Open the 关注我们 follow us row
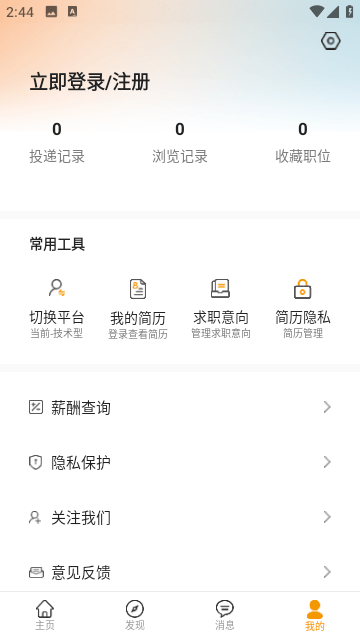The image size is (360, 640). point(180,518)
